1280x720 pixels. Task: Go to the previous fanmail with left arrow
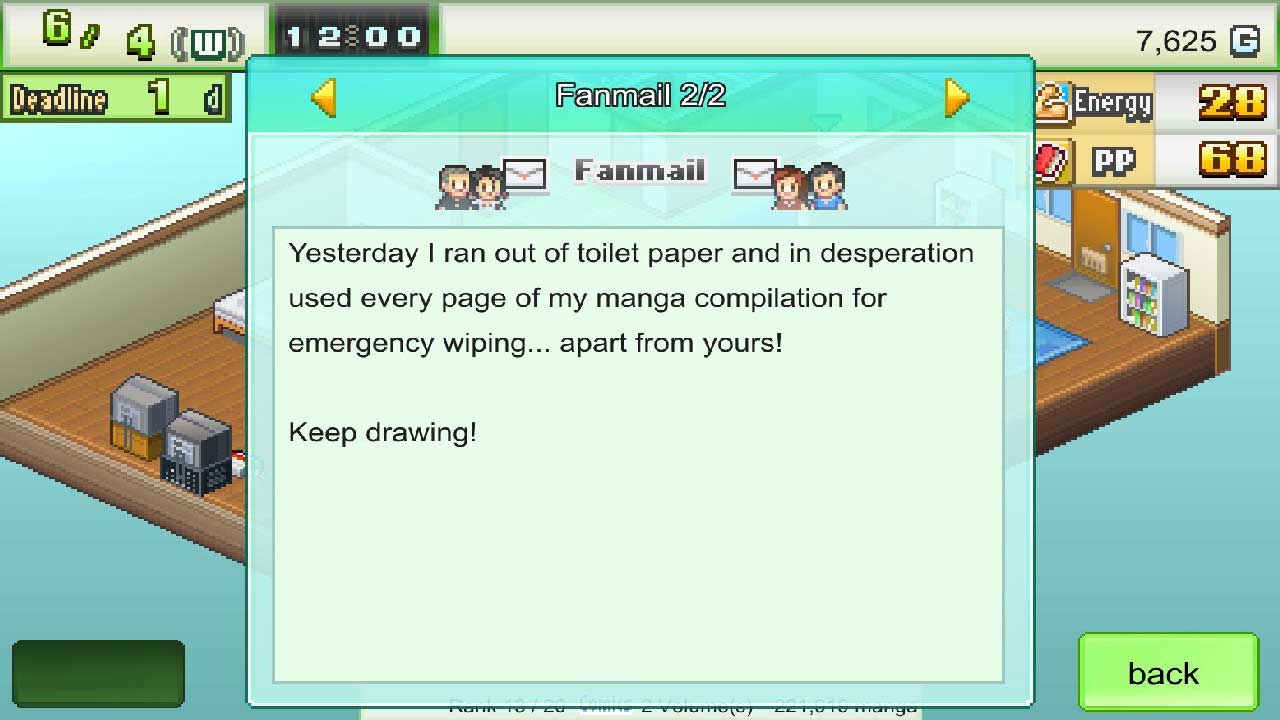323,98
